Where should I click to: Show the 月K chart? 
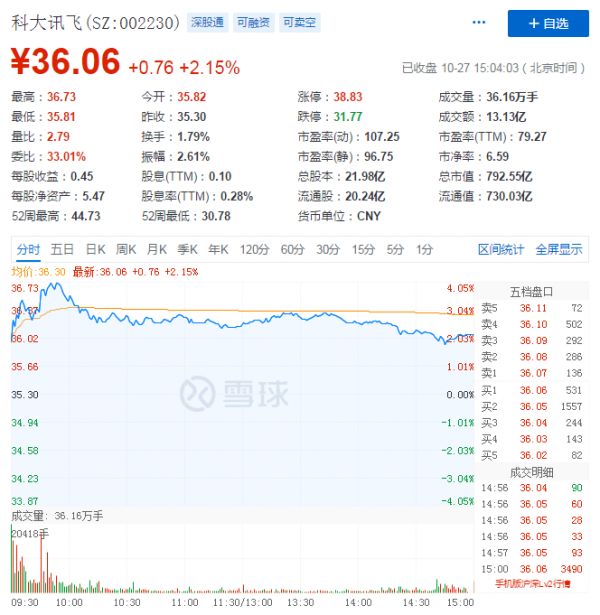point(157,249)
